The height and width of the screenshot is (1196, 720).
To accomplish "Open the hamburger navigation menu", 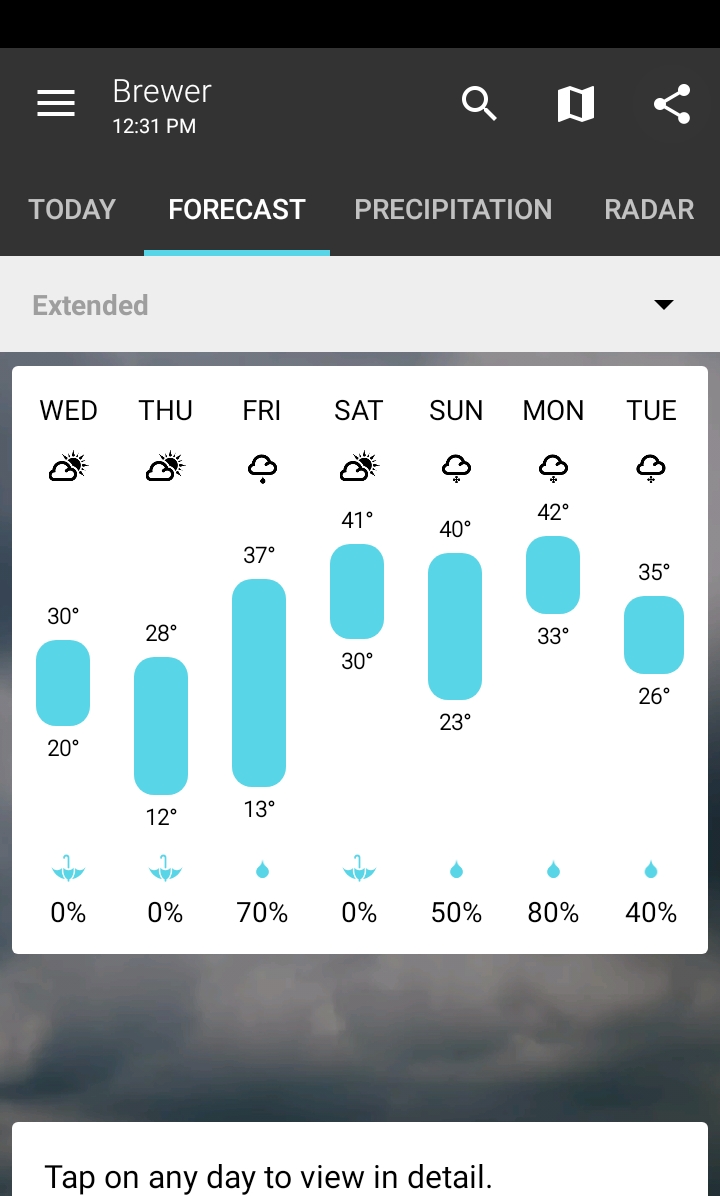I will pos(56,103).
